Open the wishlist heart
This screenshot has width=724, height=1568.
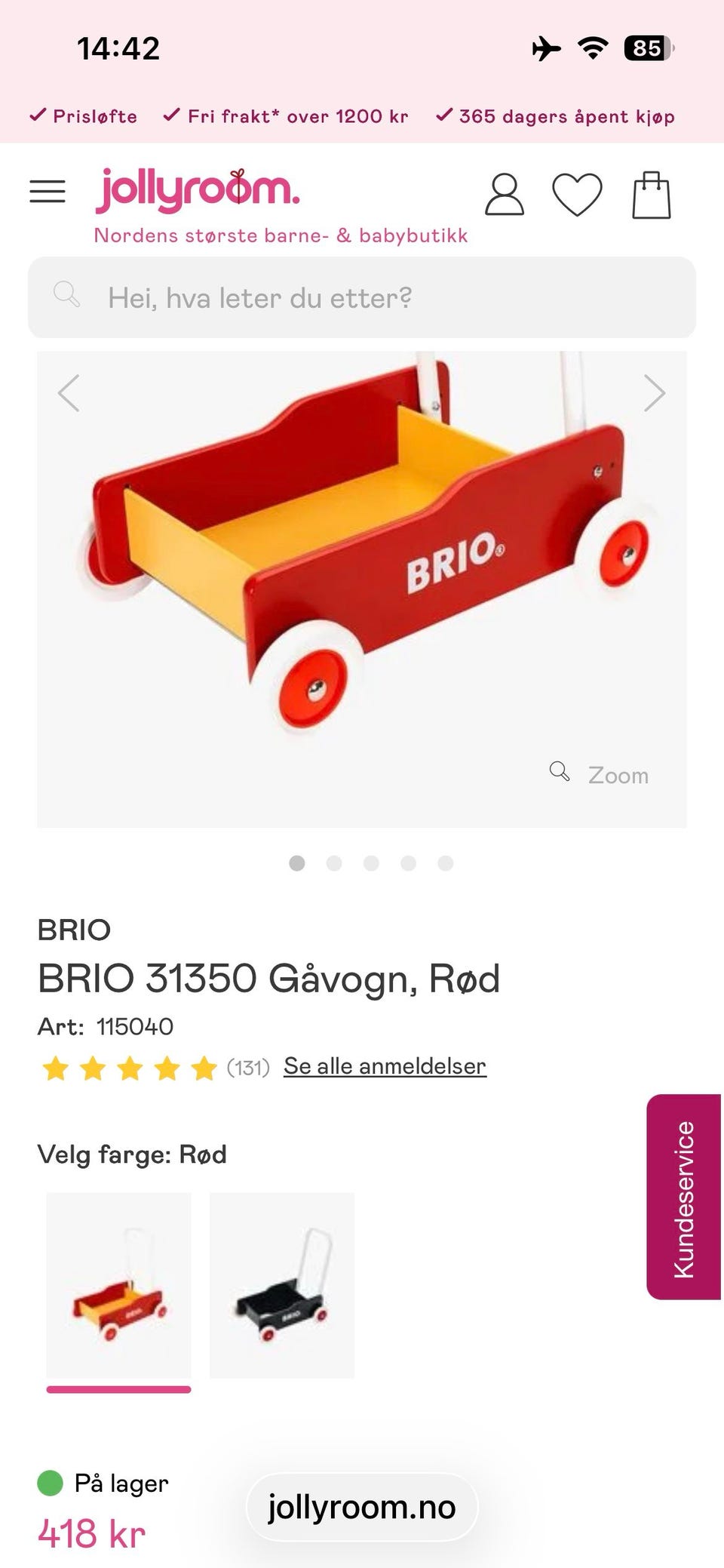577,195
